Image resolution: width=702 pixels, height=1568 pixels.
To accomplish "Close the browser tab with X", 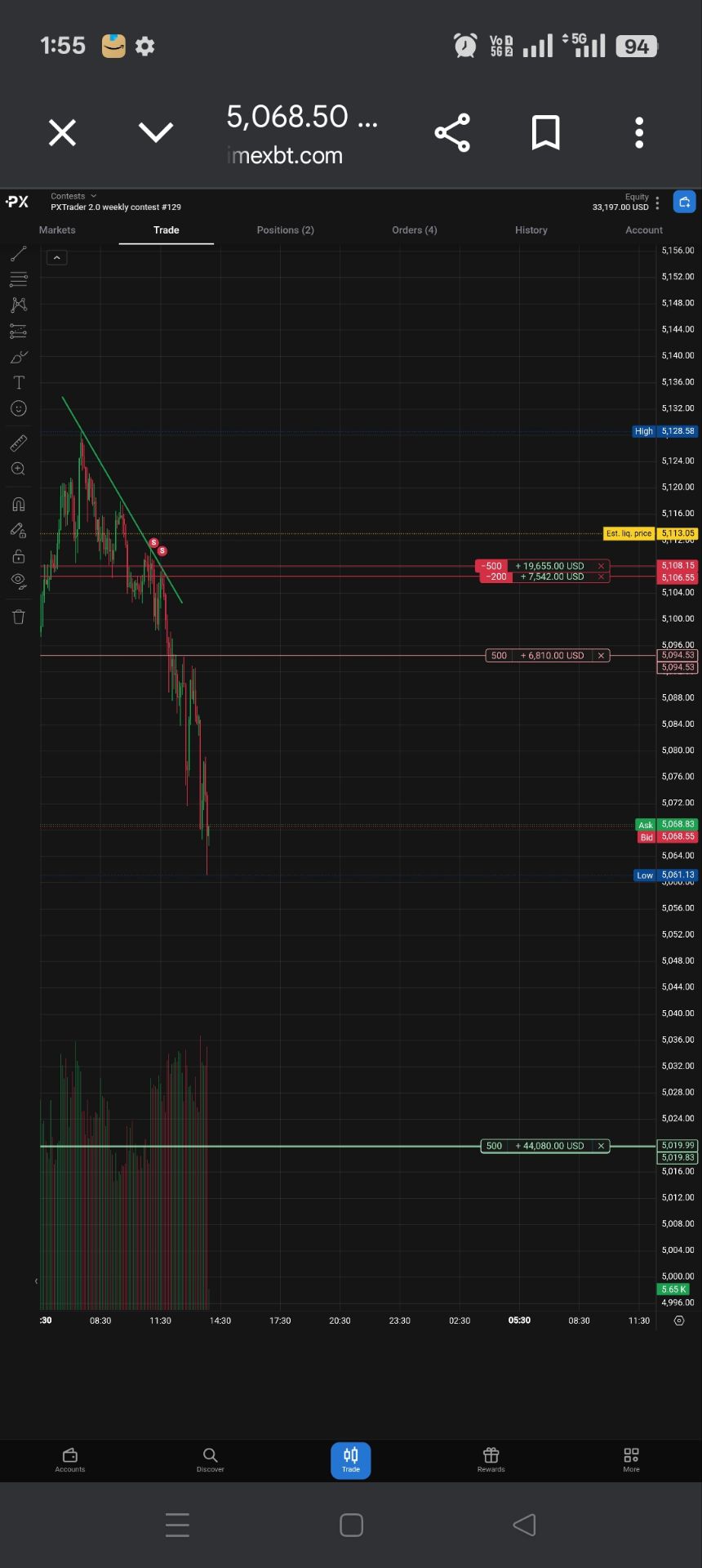I will pos(62,132).
